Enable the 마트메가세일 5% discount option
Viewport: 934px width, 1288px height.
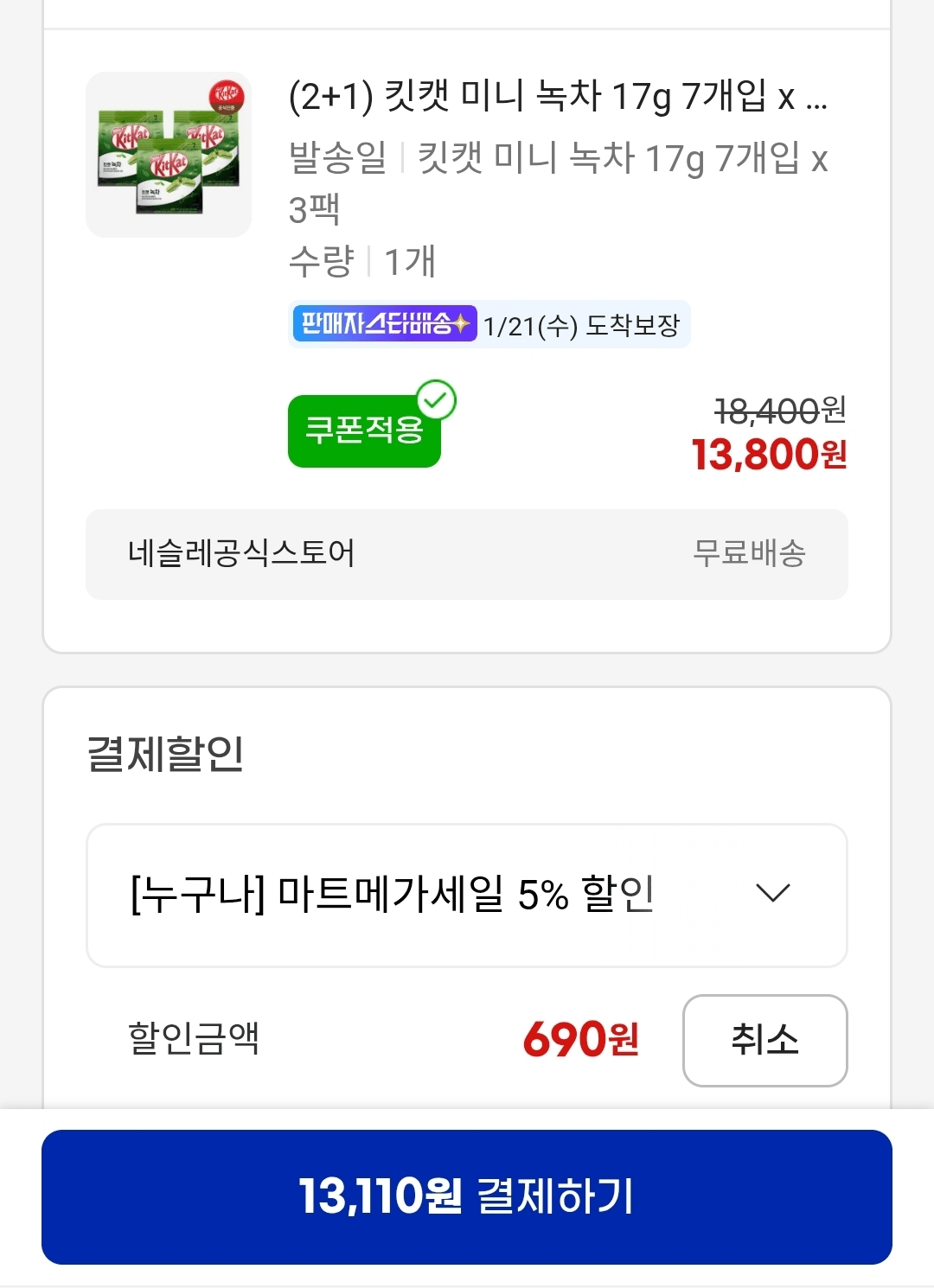393,896
